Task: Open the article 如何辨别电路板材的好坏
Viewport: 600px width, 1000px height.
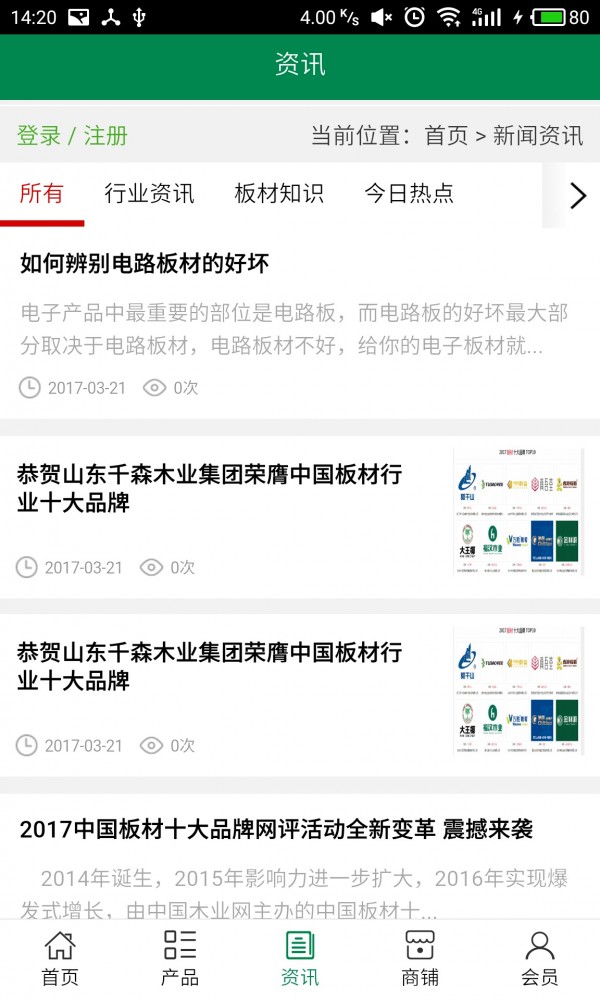Action: point(145,264)
